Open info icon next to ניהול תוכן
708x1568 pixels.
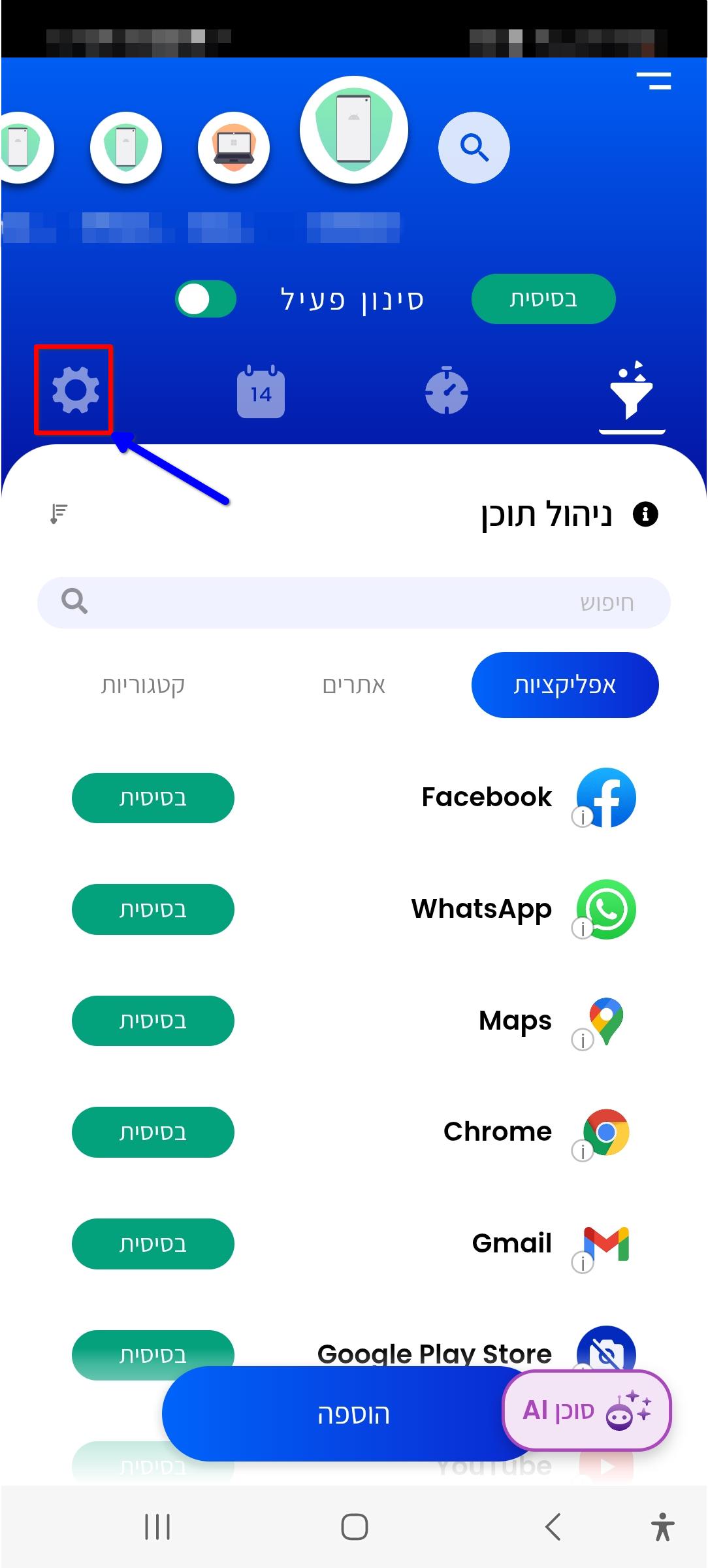(645, 514)
